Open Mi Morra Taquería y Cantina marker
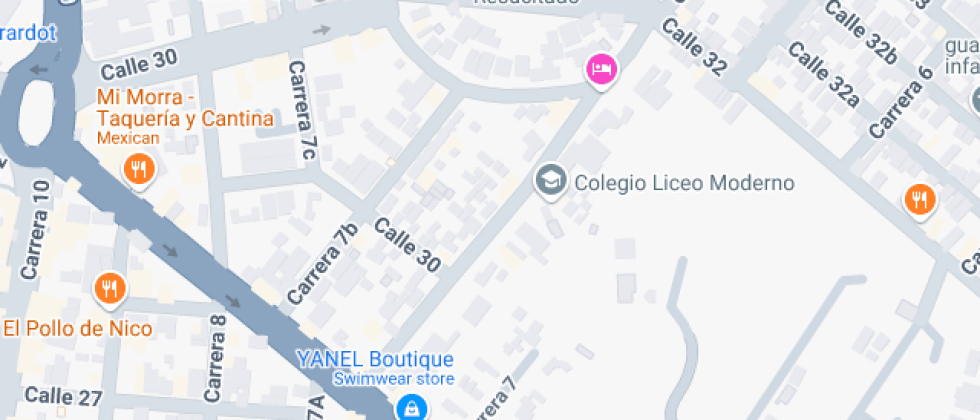Image resolution: width=980 pixels, height=420 pixels. [x=139, y=170]
